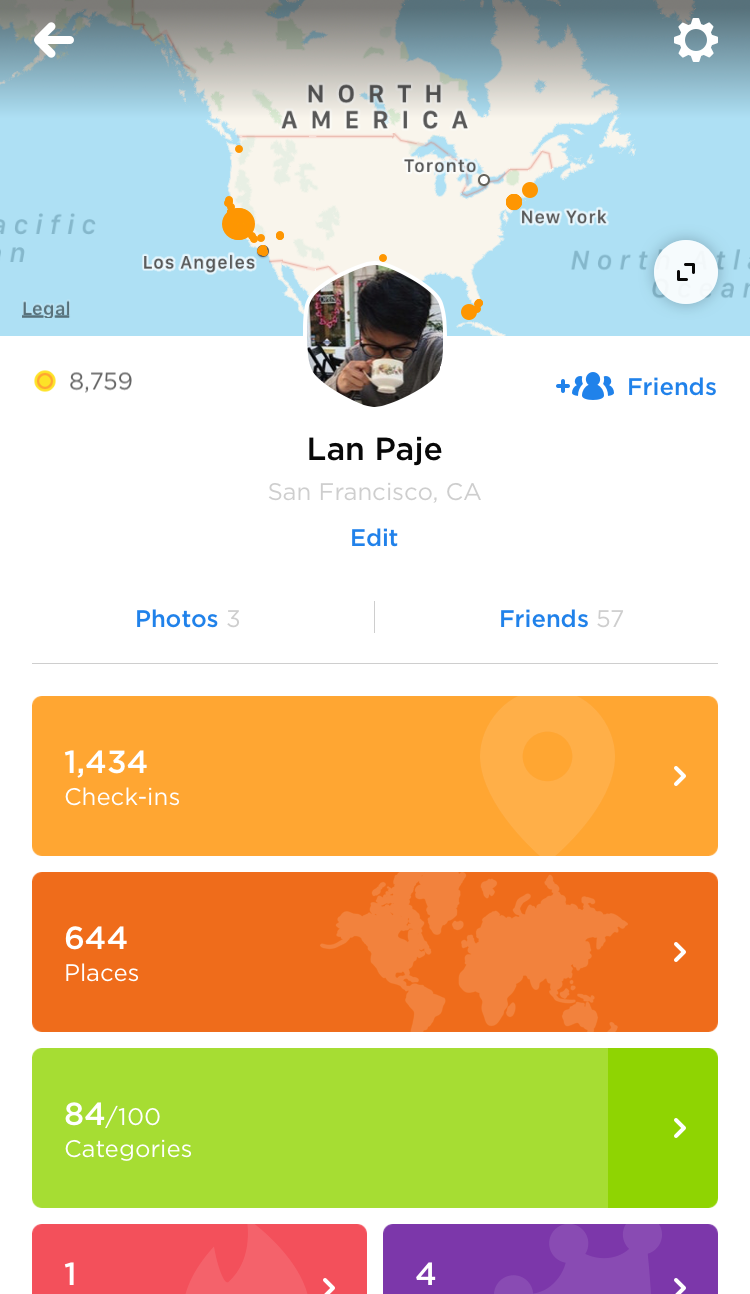
Task: View the 3 Photos
Action: (x=188, y=619)
